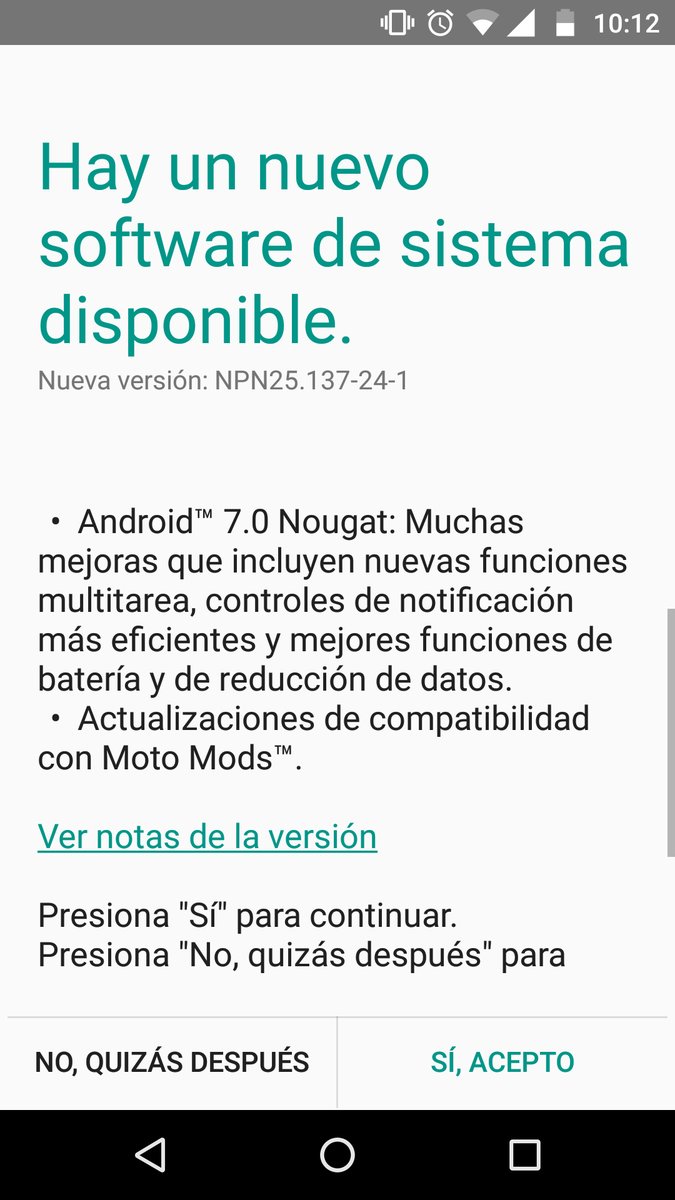Screen dimensions: 675x1200
Task: Open the "Ver notas de la versión" link
Action: [207, 836]
